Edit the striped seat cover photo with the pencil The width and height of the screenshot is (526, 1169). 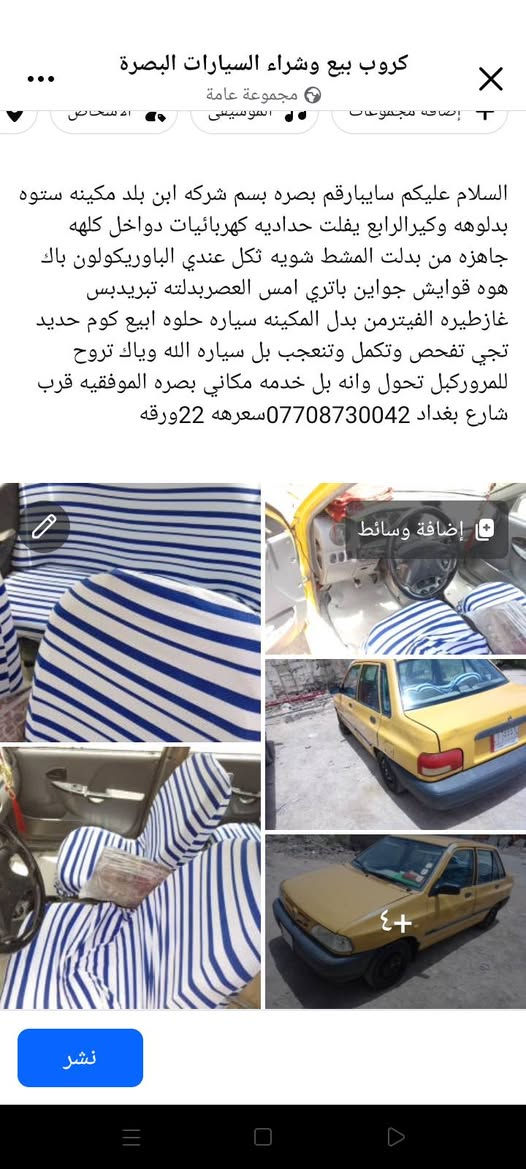tap(43, 527)
